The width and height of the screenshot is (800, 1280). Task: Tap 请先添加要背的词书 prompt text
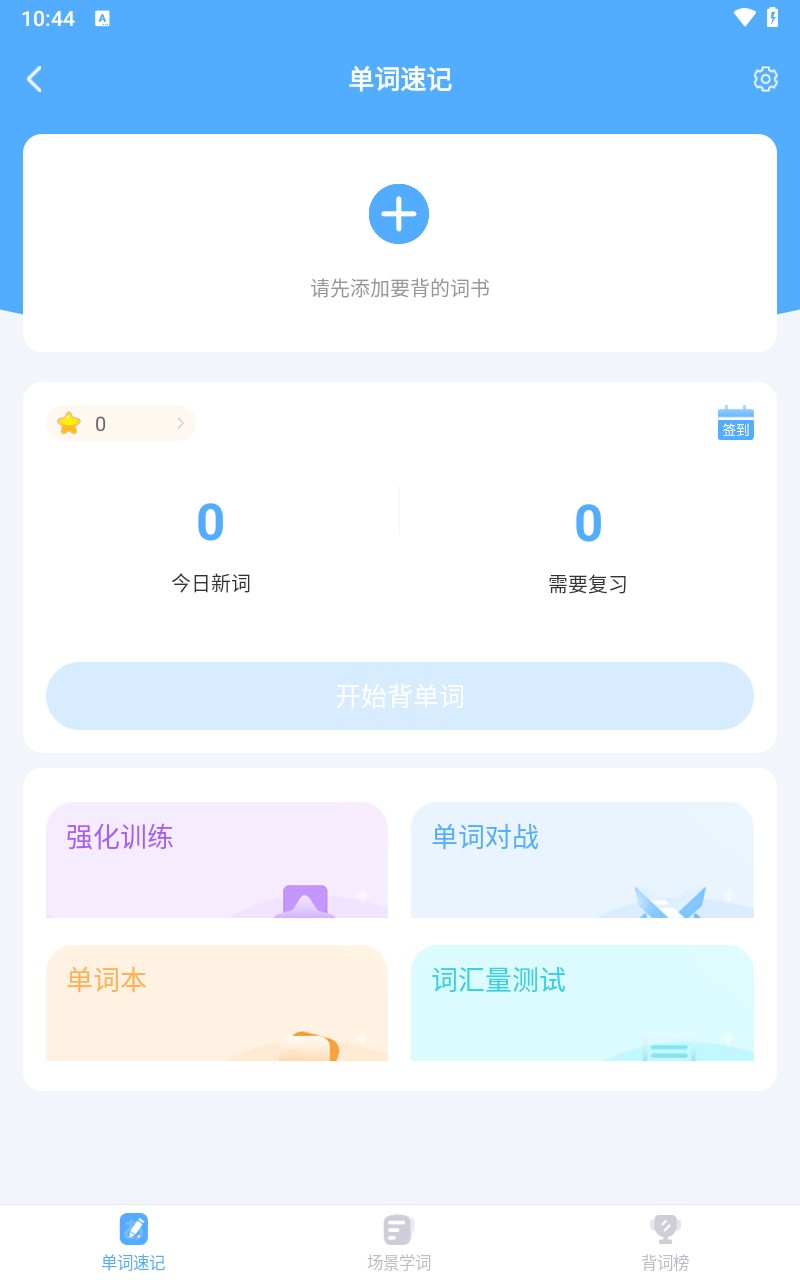(399, 288)
